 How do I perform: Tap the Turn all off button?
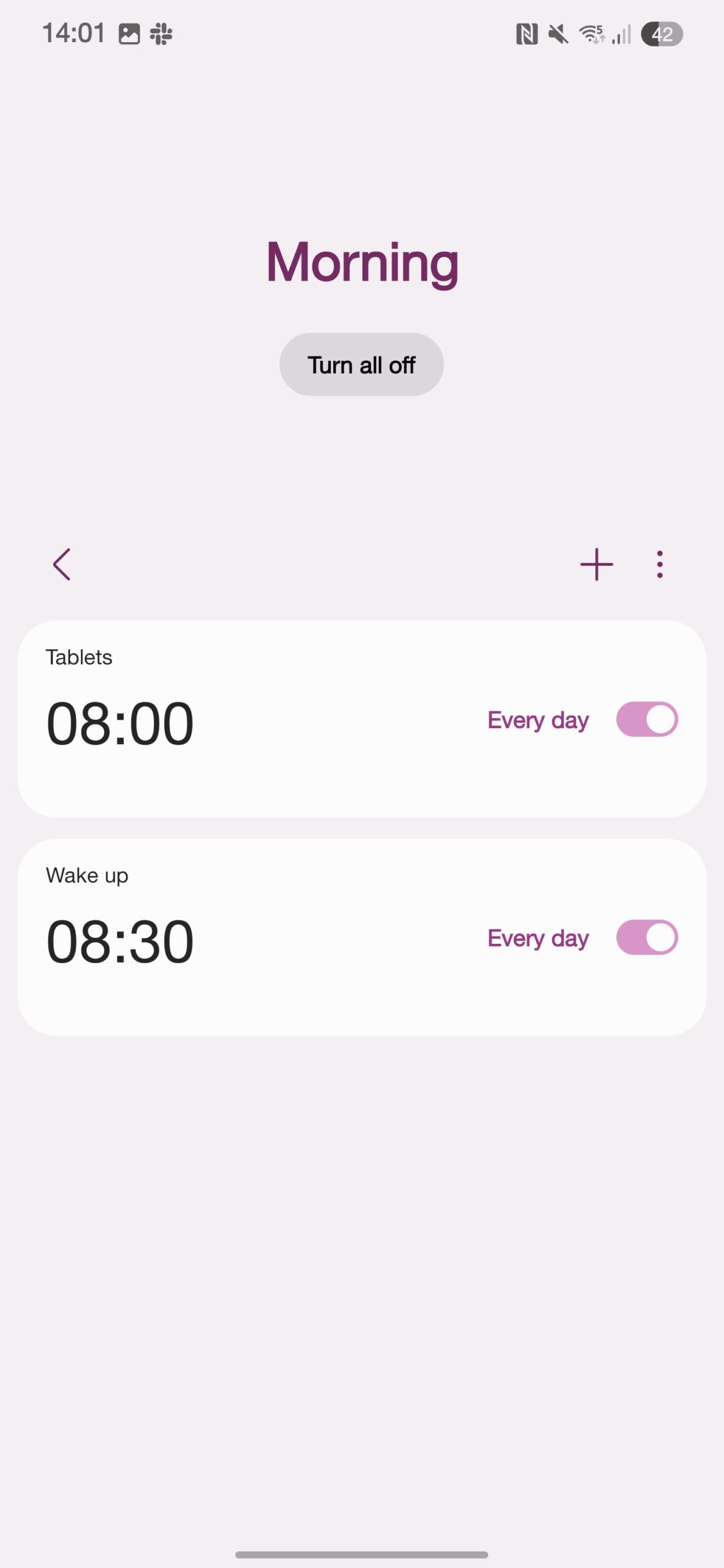(x=361, y=364)
